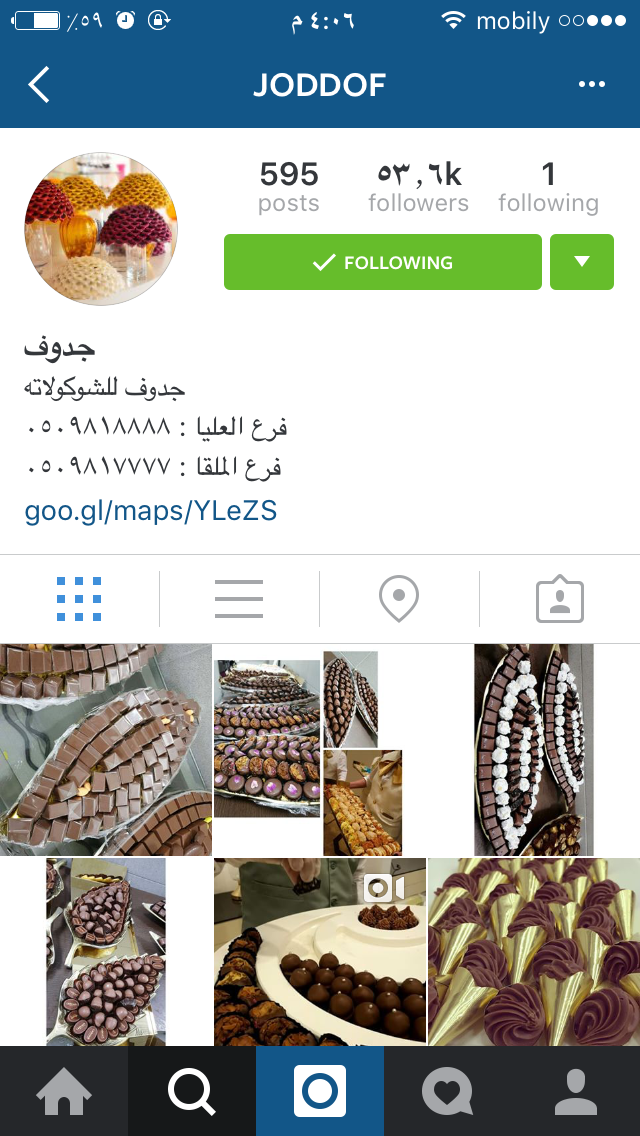Open the followers list
This screenshot has width=640, height=1136.
[x=418, y=187]
